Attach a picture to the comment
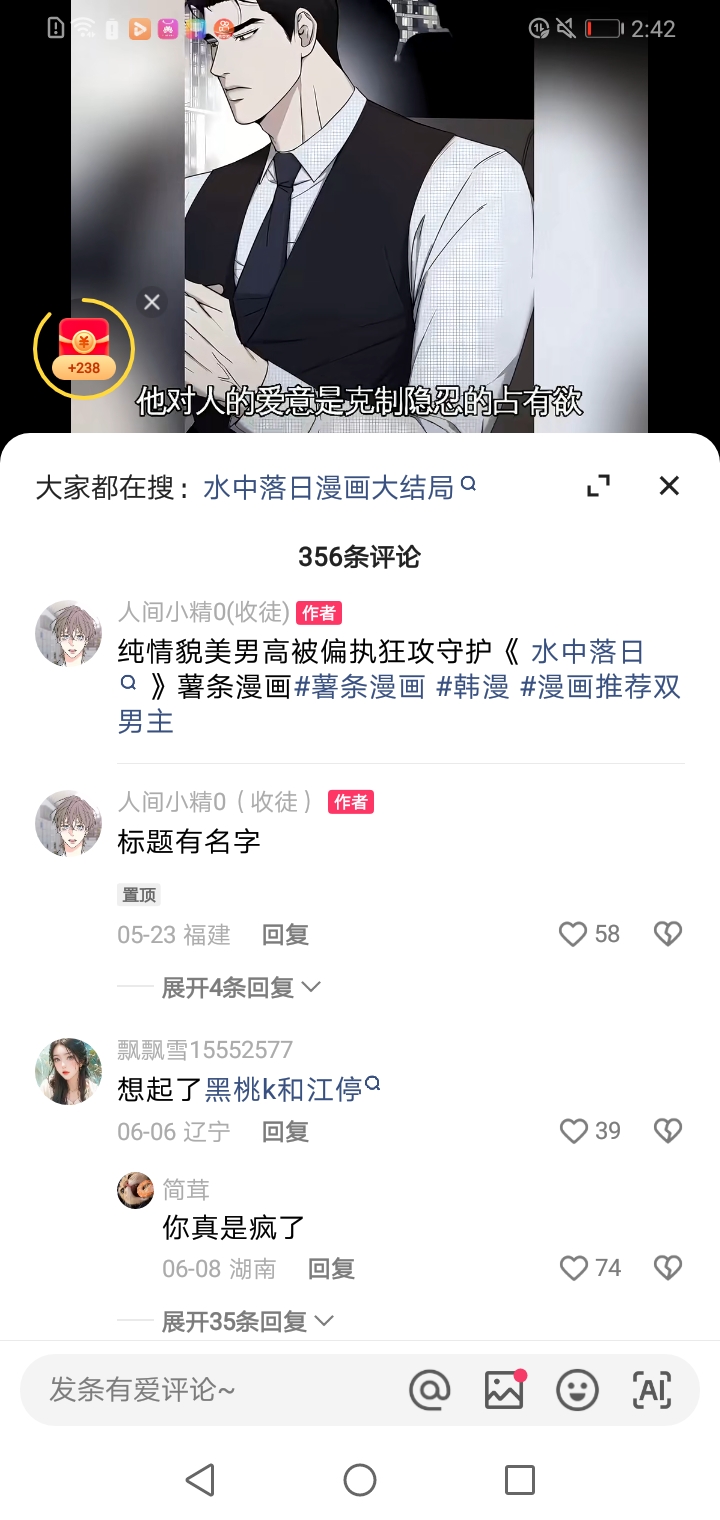 504,1389
